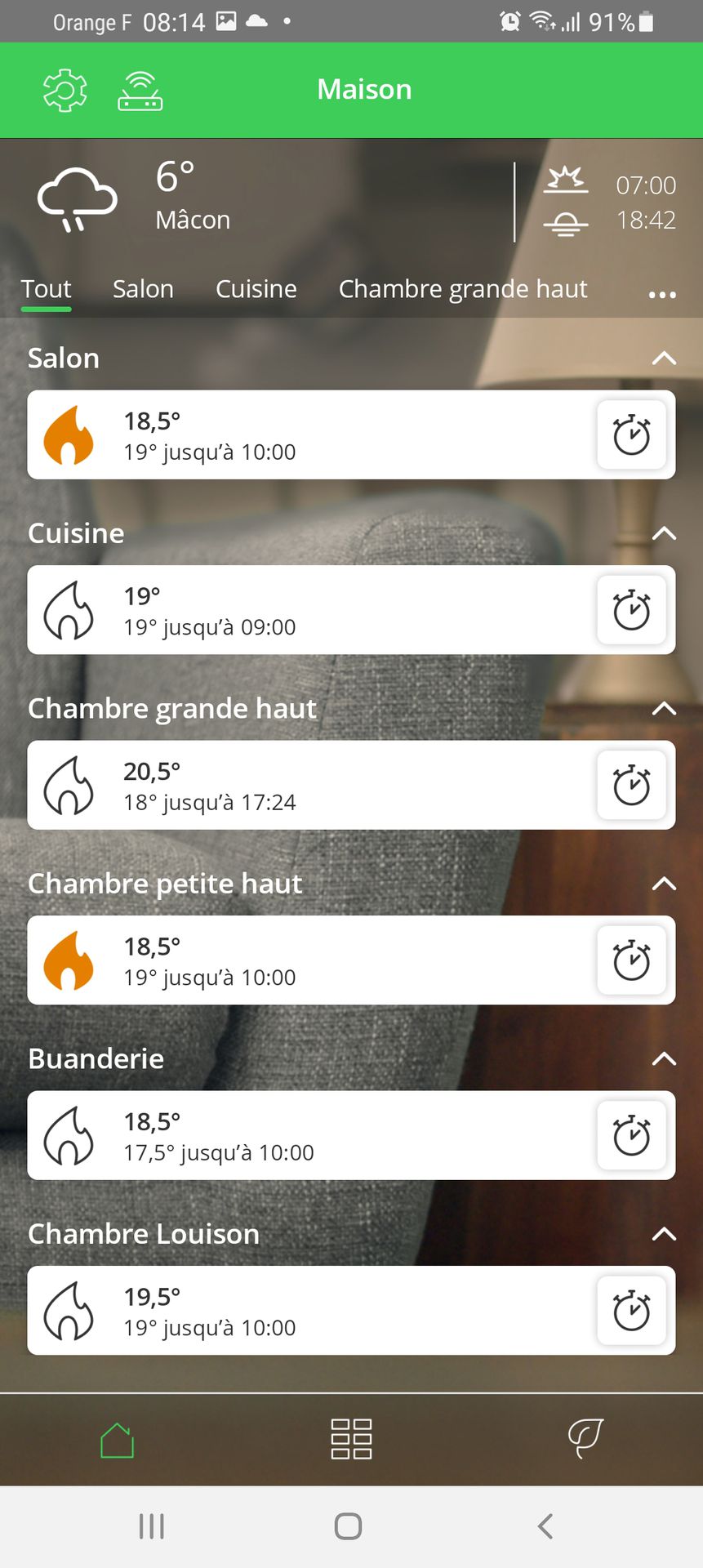Open the Cuisine thermostat card
The width and height of the screenshot is (703, 1568).
click(351, 610)
